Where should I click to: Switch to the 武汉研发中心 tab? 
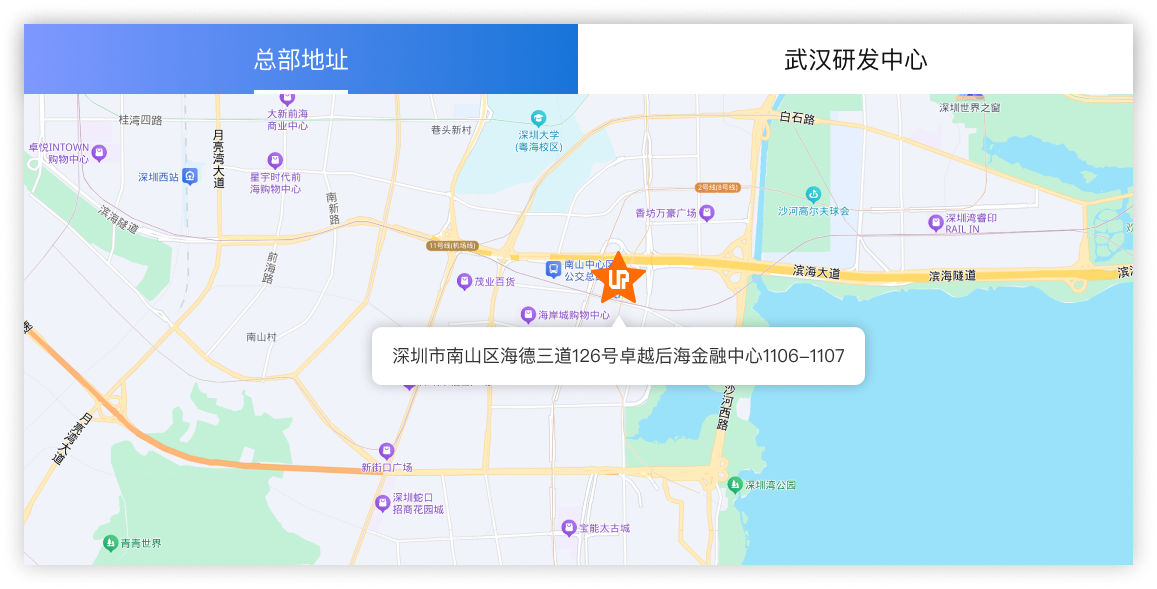click(855, 60)
